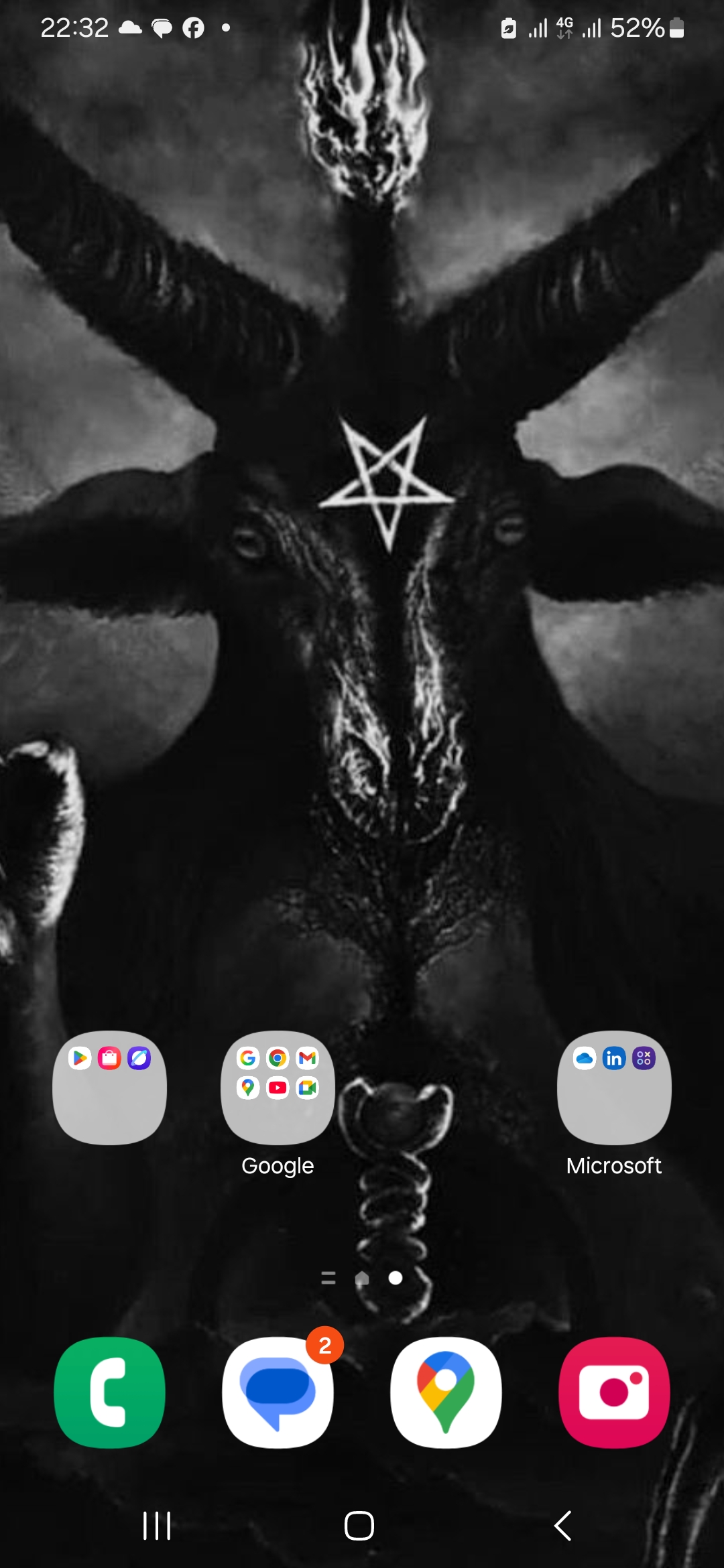The image size is (724, 1568).
Task: Tap the system back button
Action: [563, 1526]
